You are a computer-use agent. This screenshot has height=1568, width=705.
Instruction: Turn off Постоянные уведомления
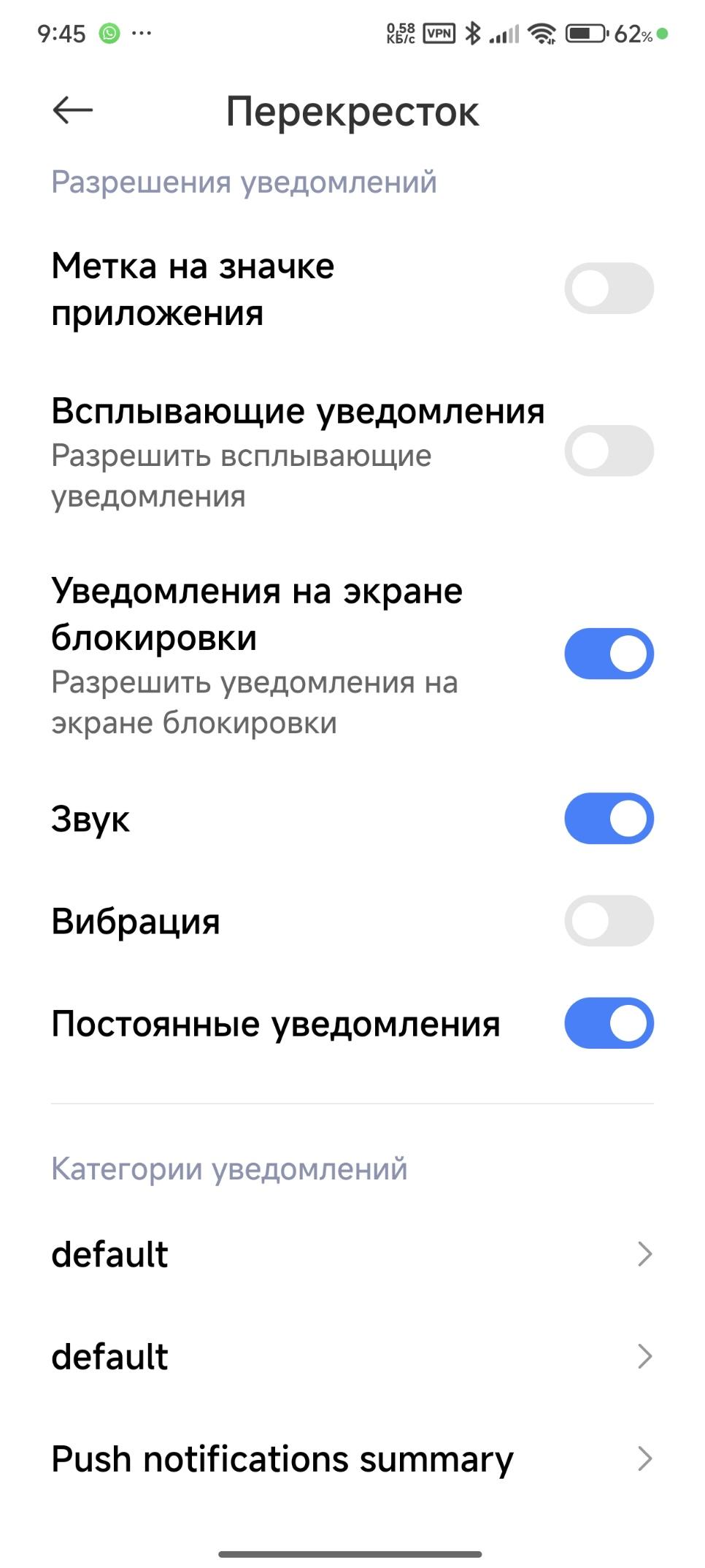609,1023
